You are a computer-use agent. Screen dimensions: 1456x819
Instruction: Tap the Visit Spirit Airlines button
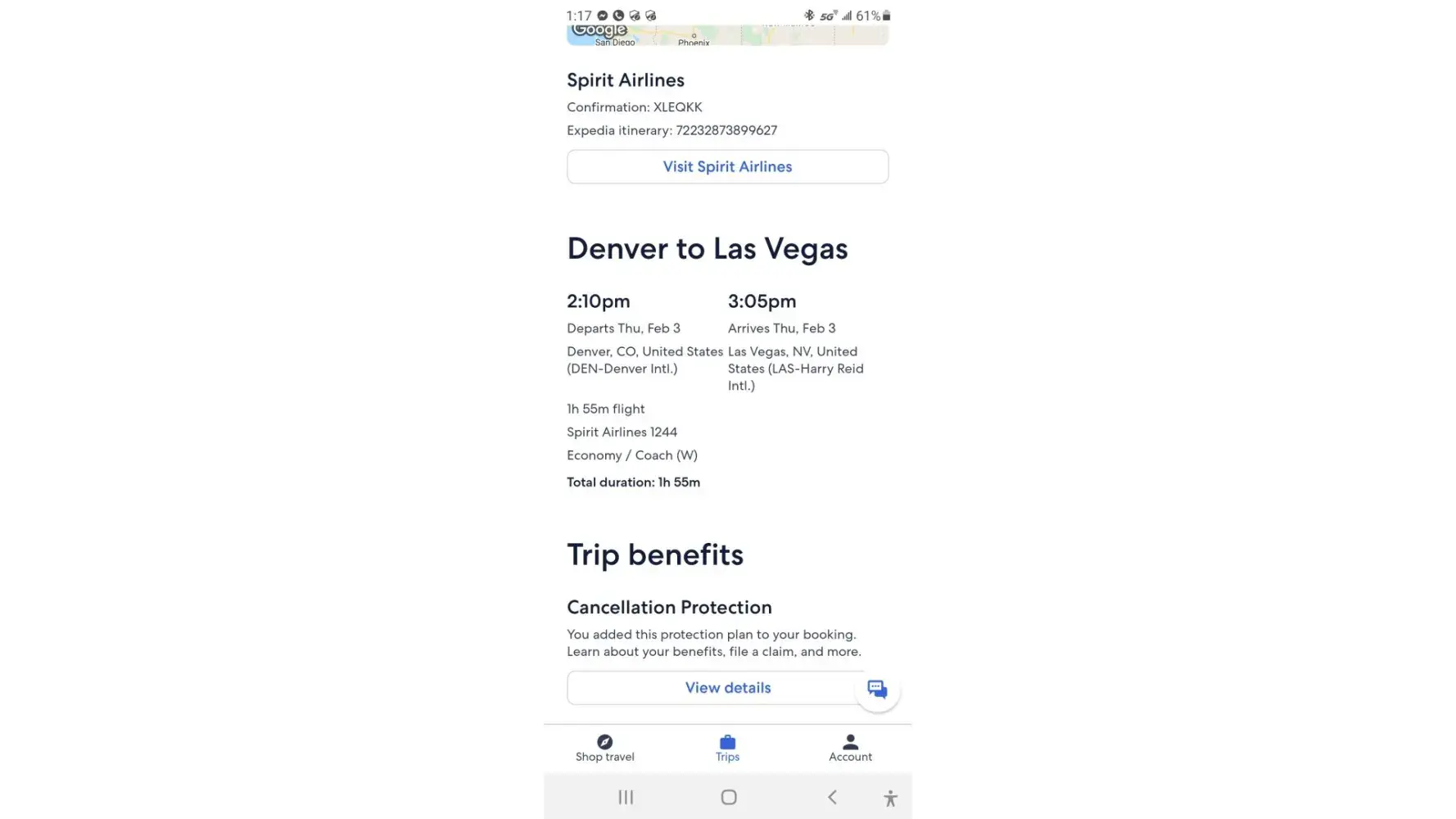click(x=727, y=166)
